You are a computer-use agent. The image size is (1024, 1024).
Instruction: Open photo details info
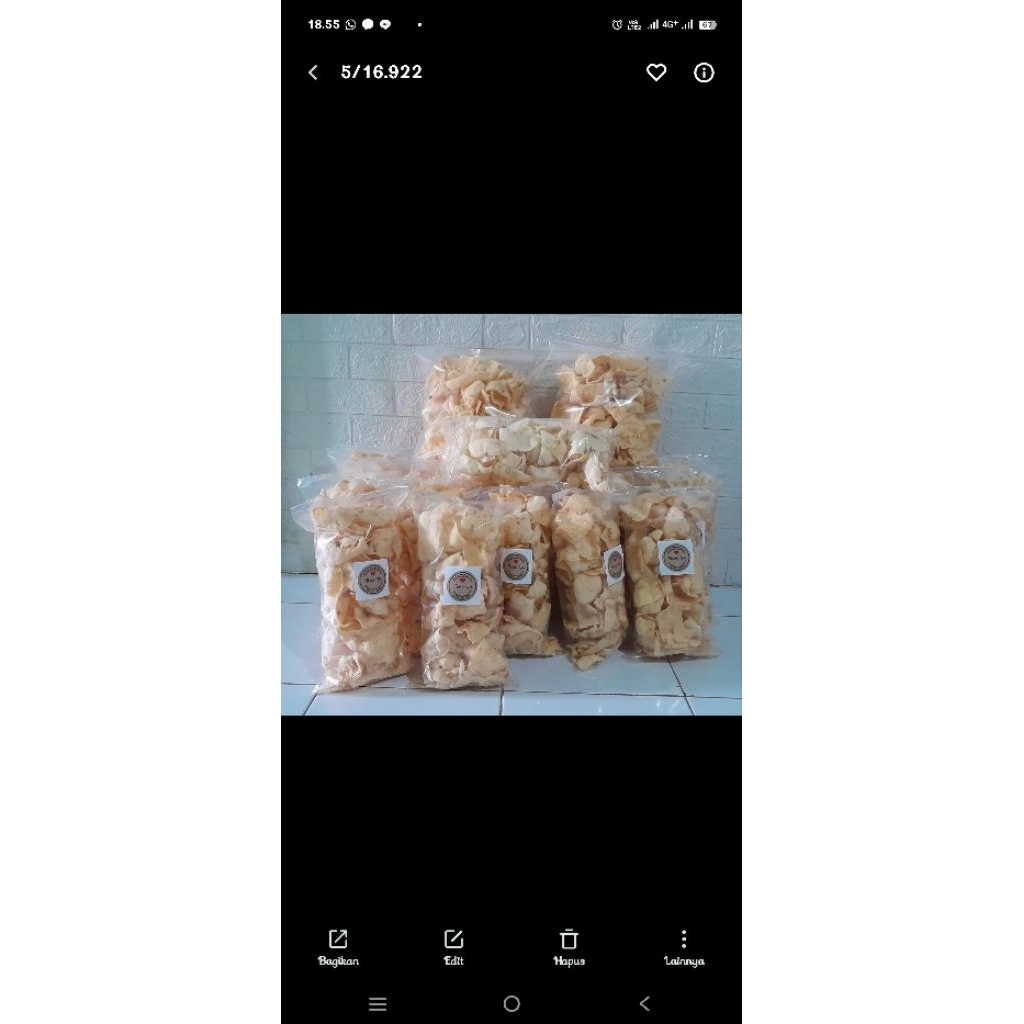point(704,72)
